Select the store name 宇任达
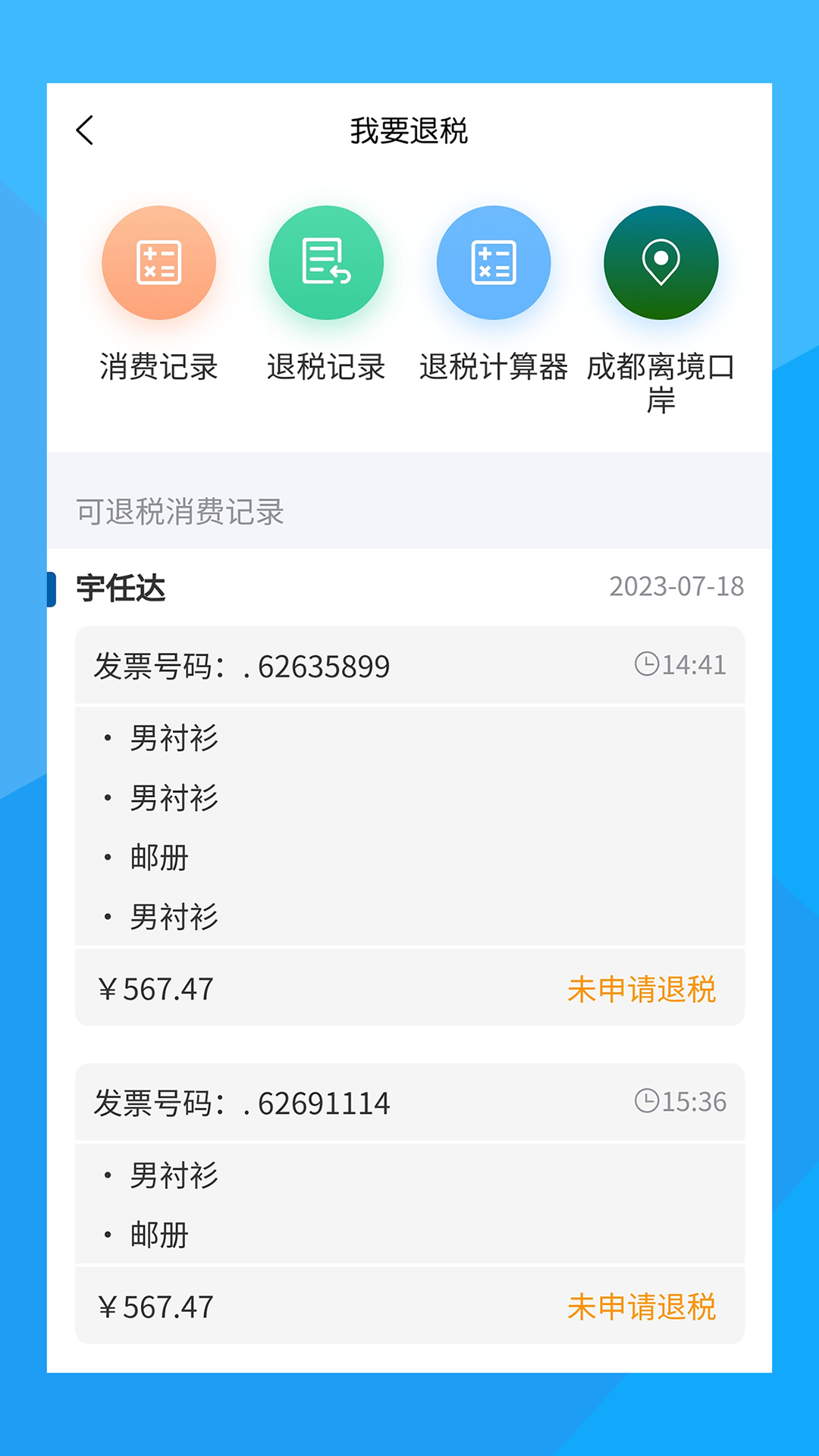This screenshot has height=1456, width=819. click(121, 586)
